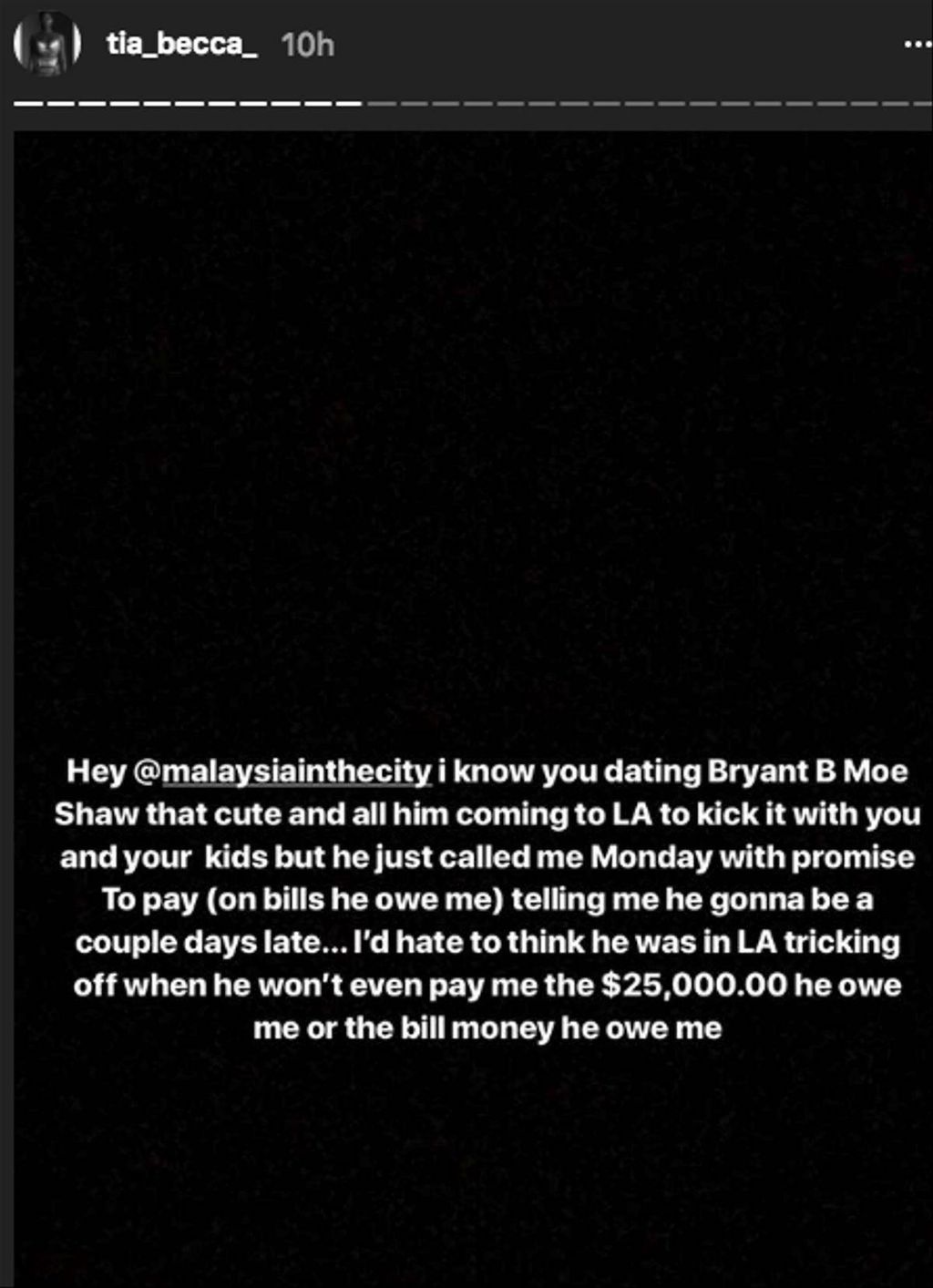Open tia_becca_ username
The image size is (933, 1288).
181,44
